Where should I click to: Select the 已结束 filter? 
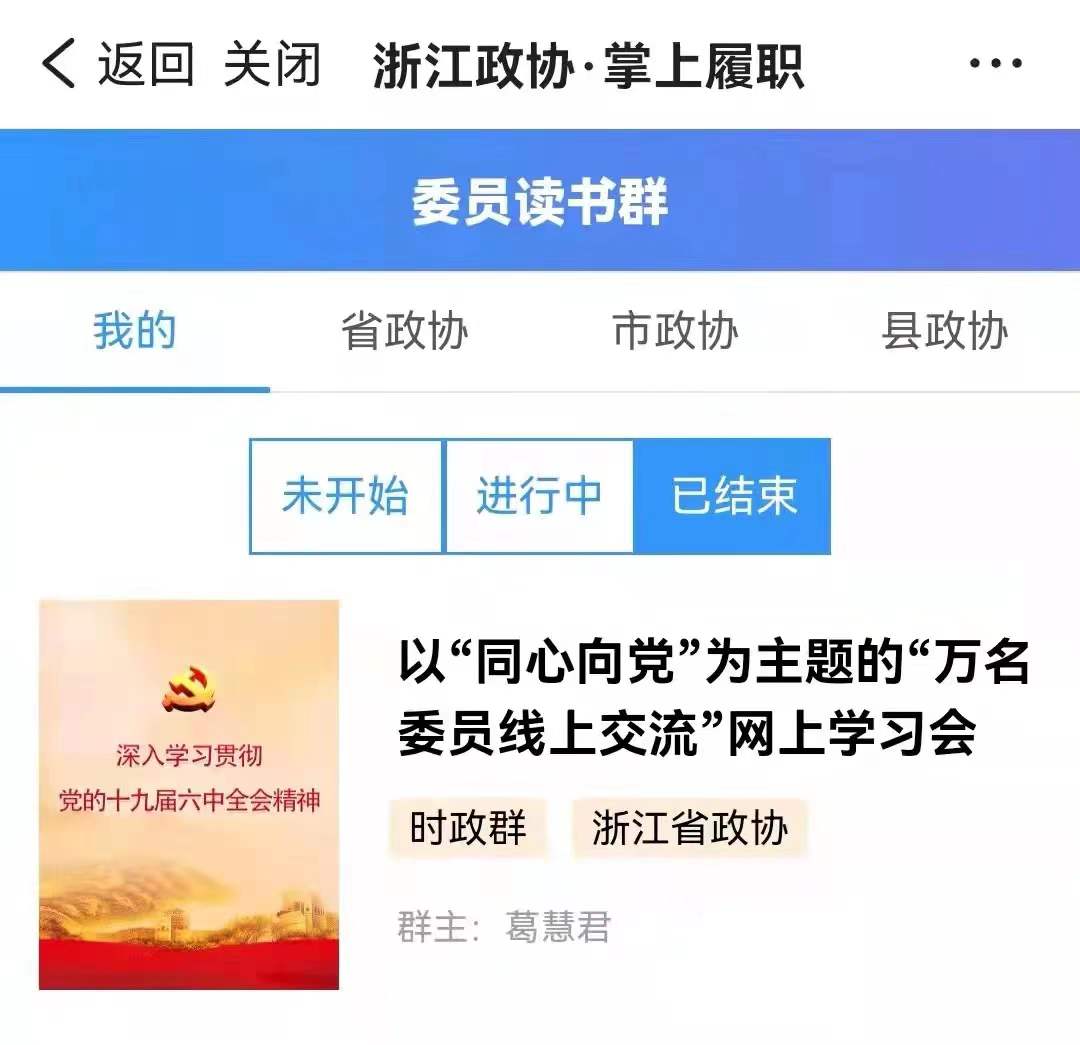(733, 496)
